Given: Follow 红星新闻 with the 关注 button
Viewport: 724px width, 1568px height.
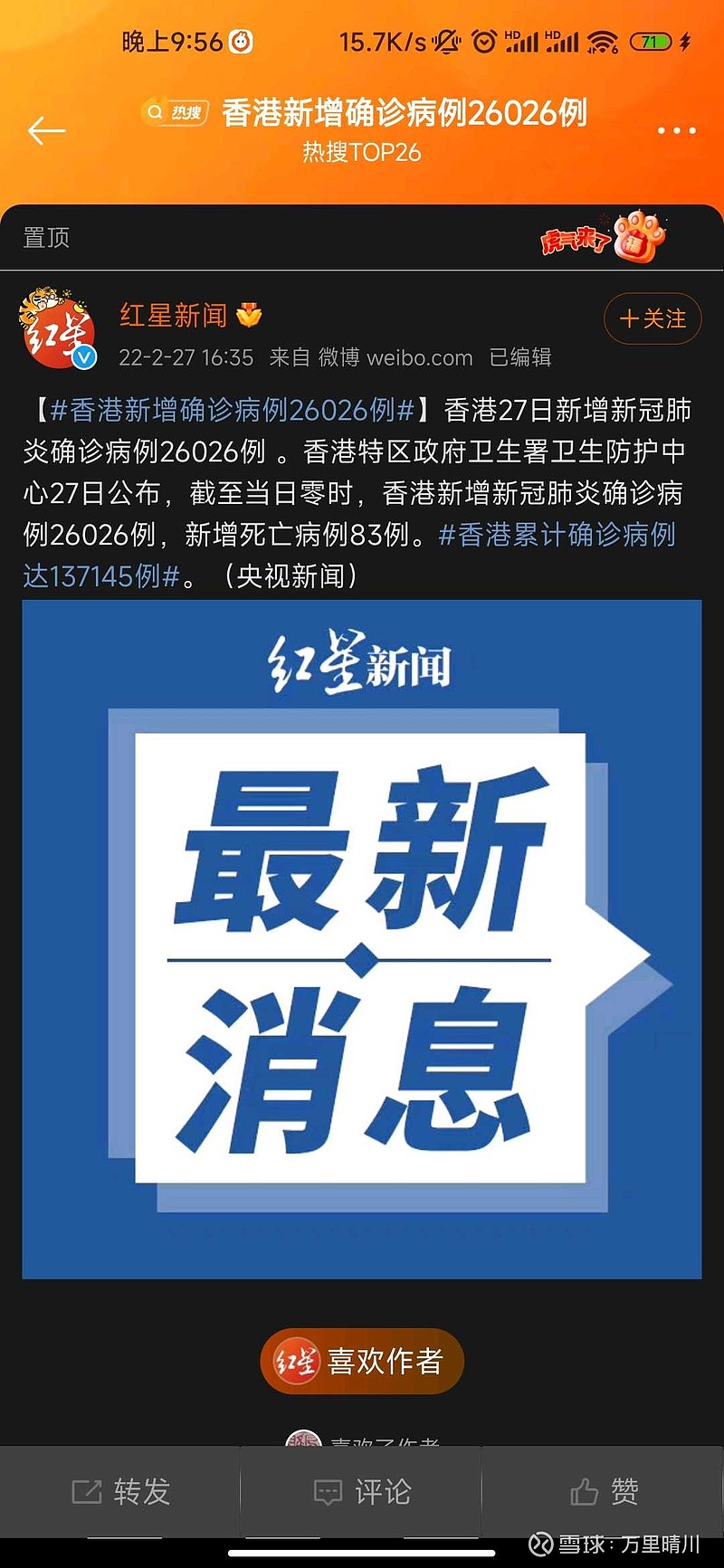Looking at the screenshot, I should [653, 318].
